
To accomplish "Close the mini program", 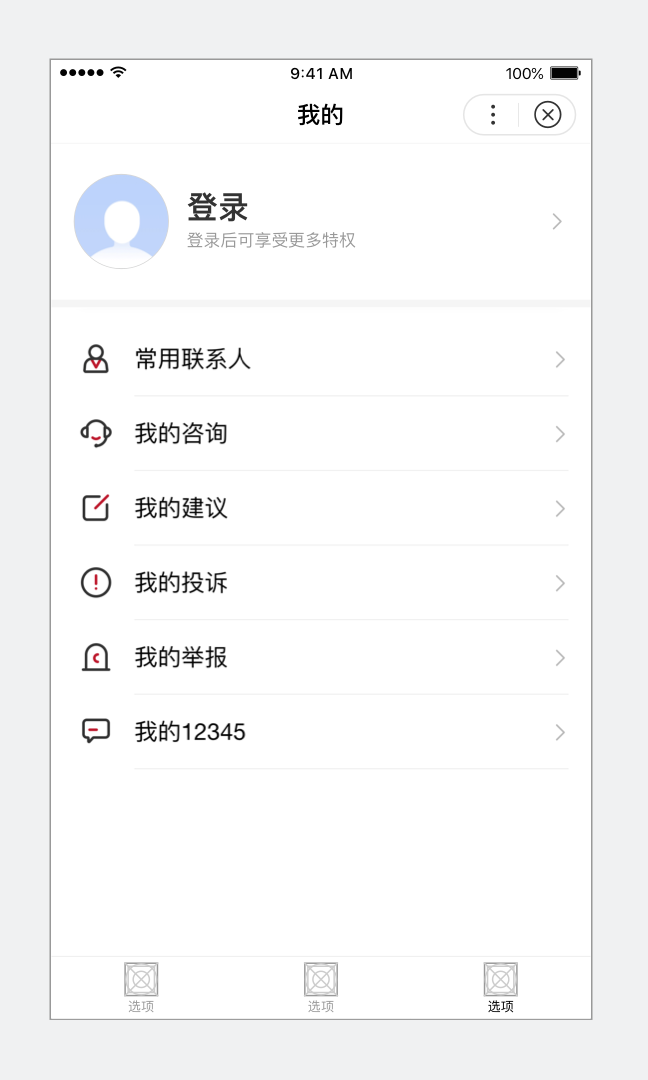I will [x=547, y=115].
